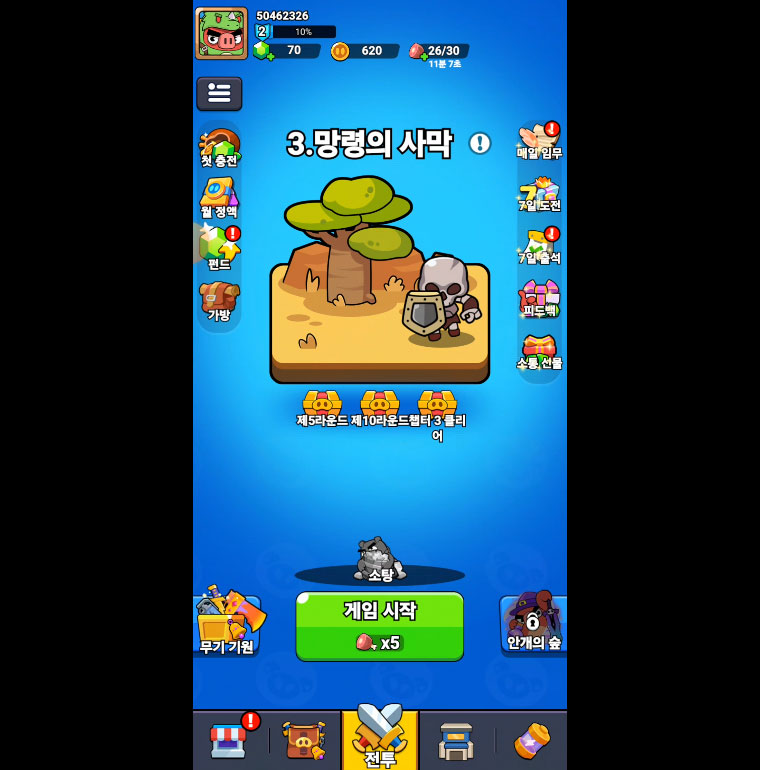
Task: Open the 7일 도전 event
Action: click(539, 193)
